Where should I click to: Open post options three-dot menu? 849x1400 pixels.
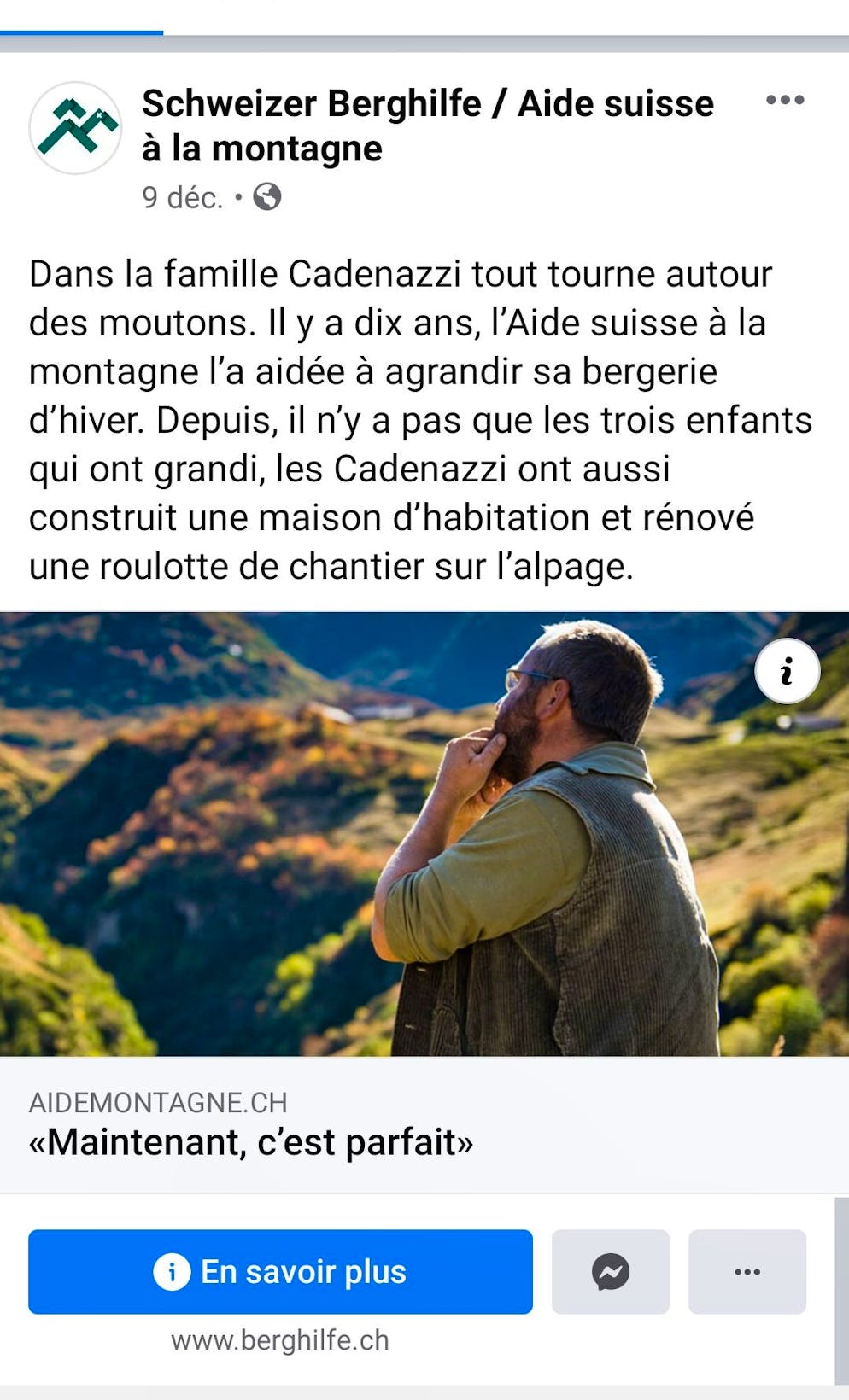[x=785, y=100]
